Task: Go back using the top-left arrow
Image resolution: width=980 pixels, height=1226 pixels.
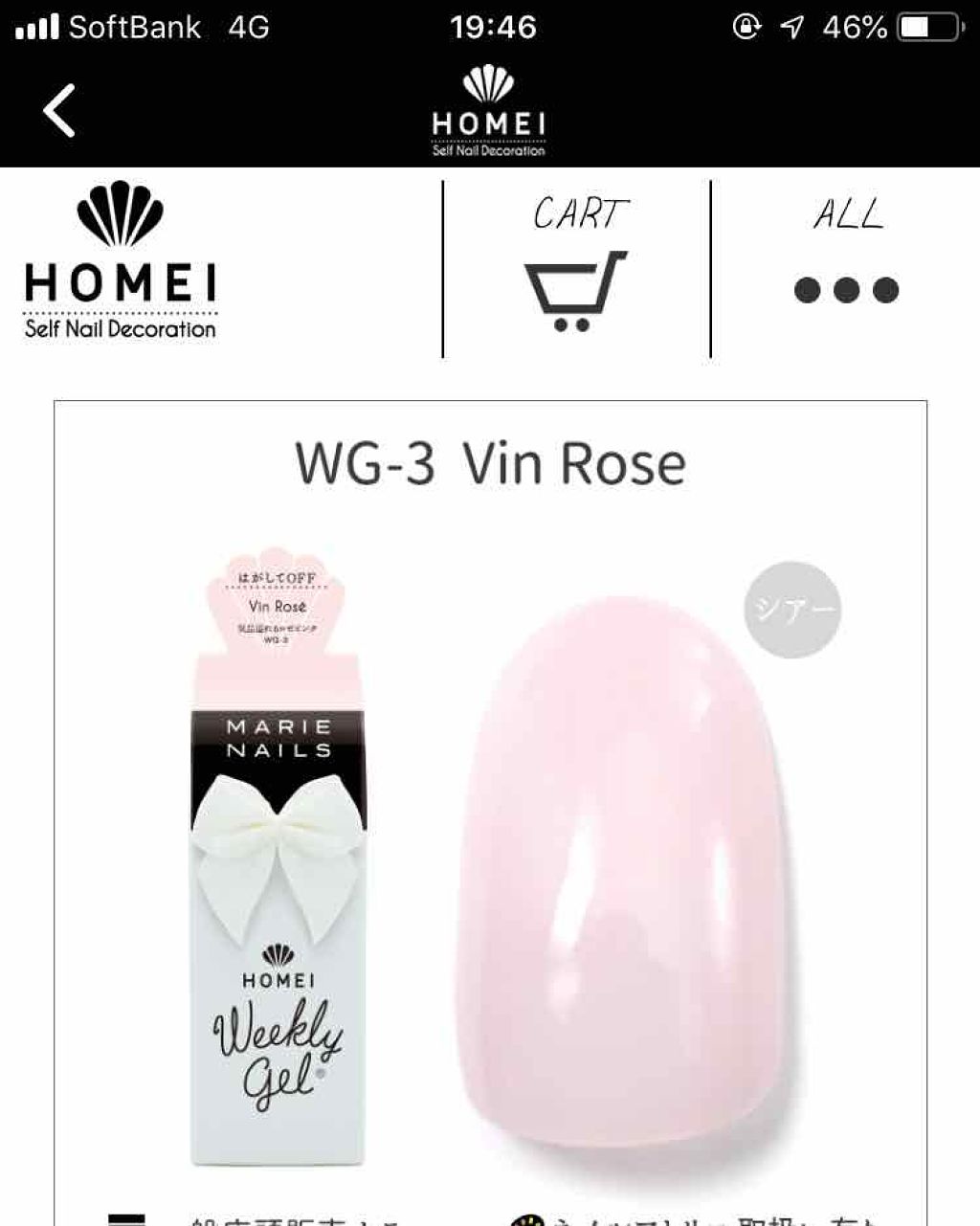Action: click(x=59, y=110)
